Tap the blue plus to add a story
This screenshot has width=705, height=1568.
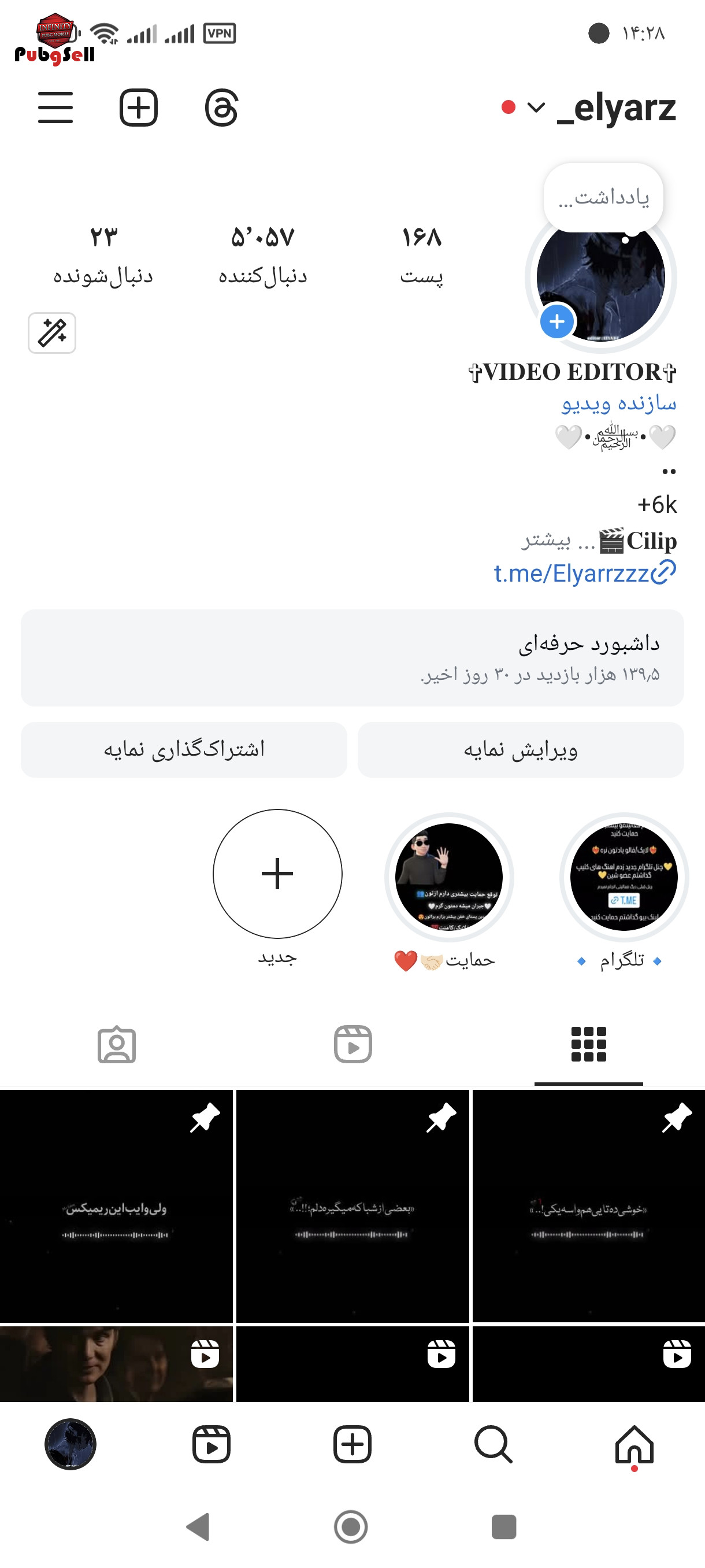(x=557, y=321)
